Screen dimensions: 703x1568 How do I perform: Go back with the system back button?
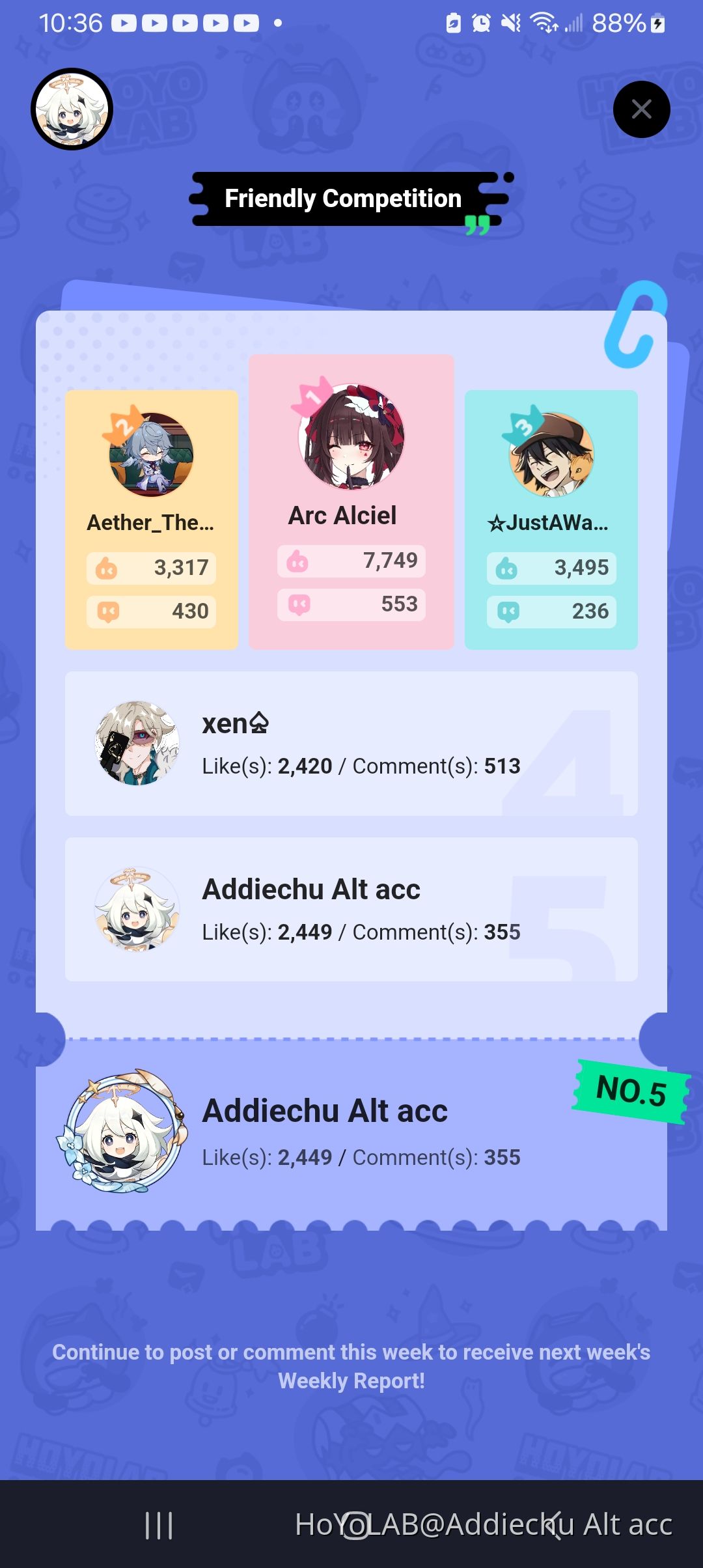click(x=552, y=1525)
